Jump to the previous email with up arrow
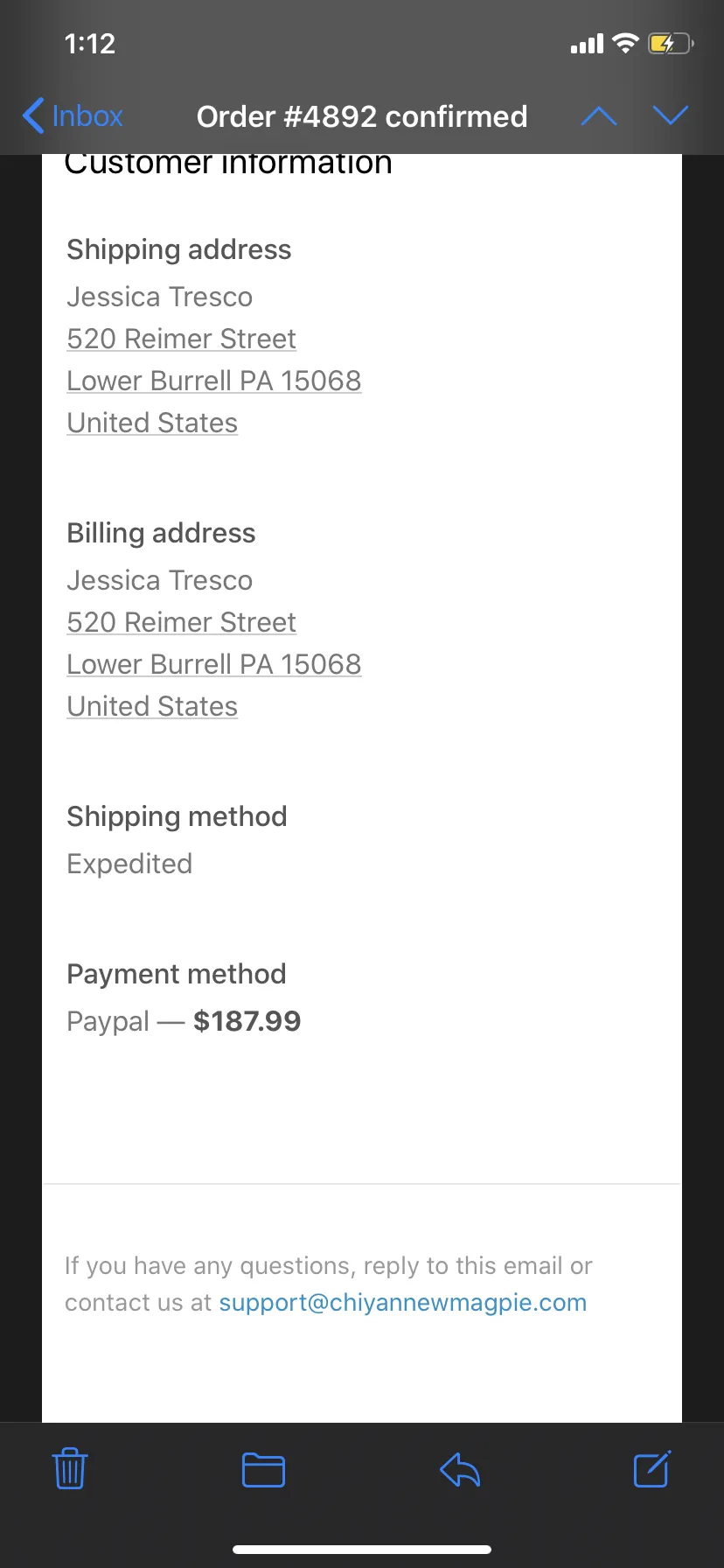724x1568 pixels. [x=599, y=116]
